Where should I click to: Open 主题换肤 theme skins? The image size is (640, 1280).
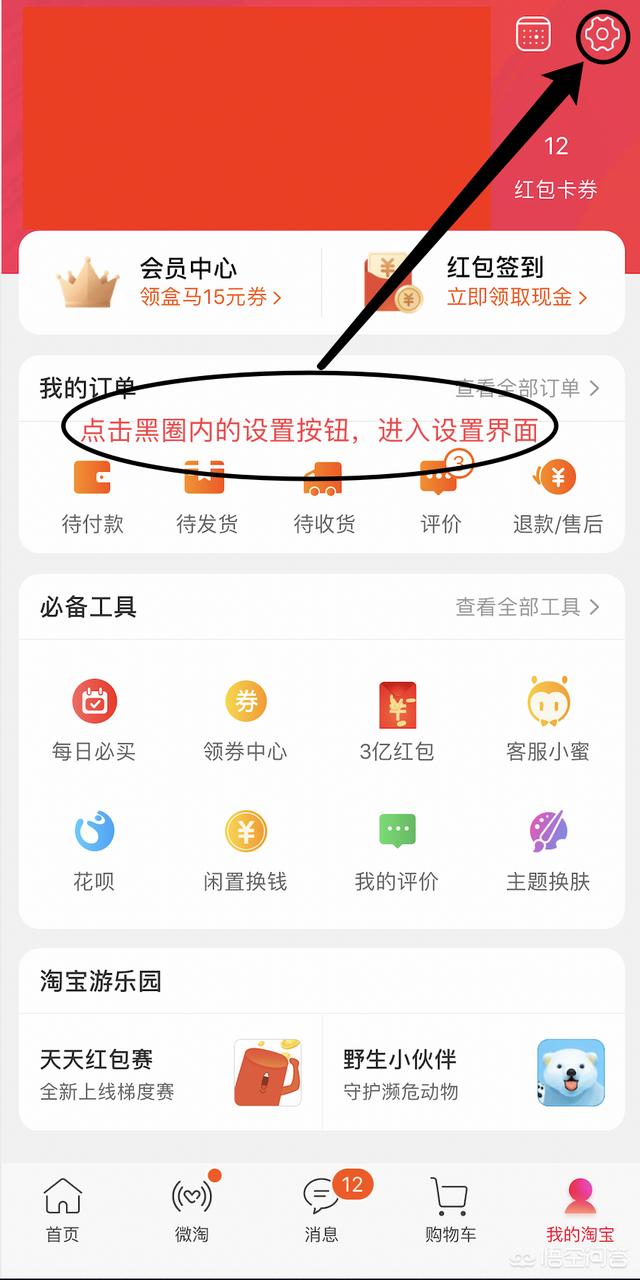pos(548,850)
